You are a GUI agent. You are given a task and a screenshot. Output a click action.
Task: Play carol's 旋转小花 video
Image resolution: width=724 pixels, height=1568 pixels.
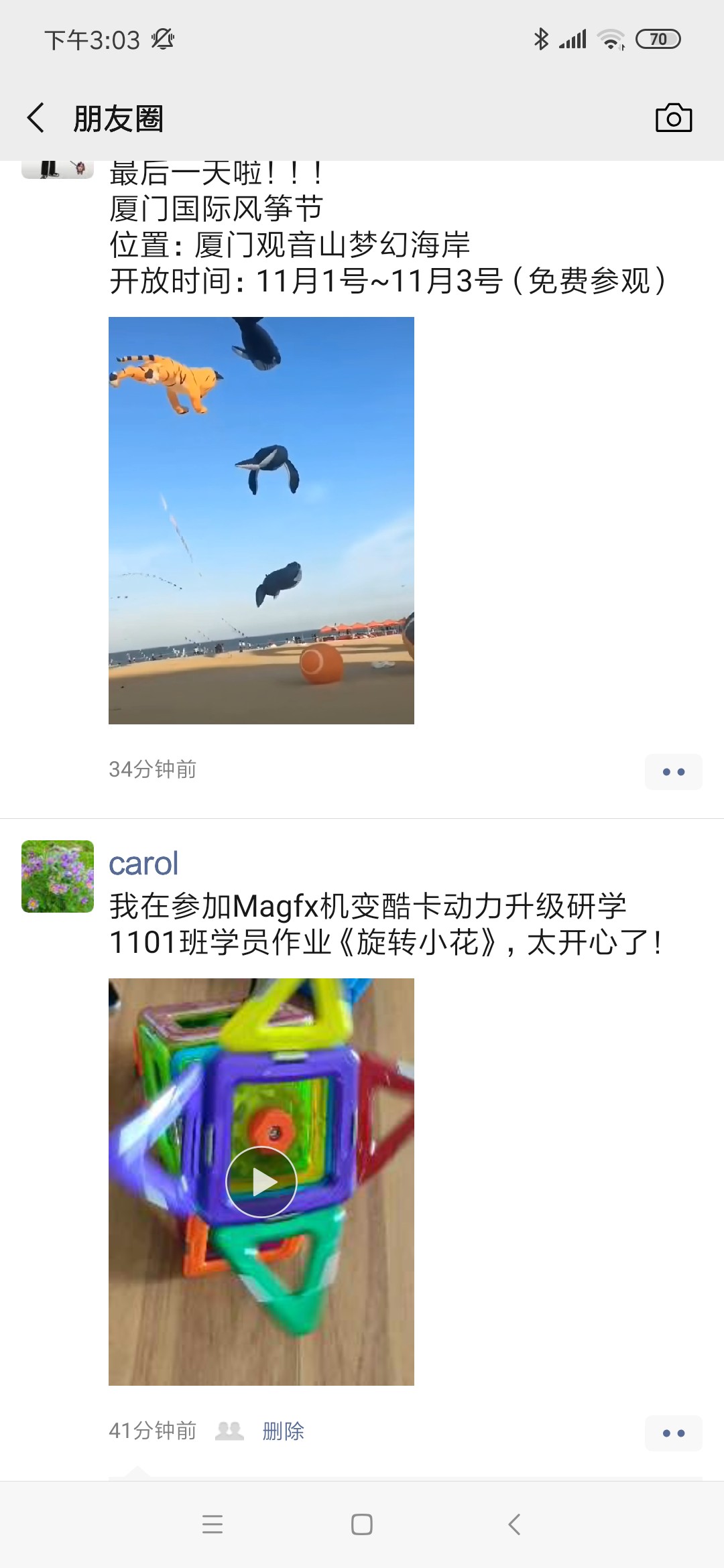tap(261, 1182)
